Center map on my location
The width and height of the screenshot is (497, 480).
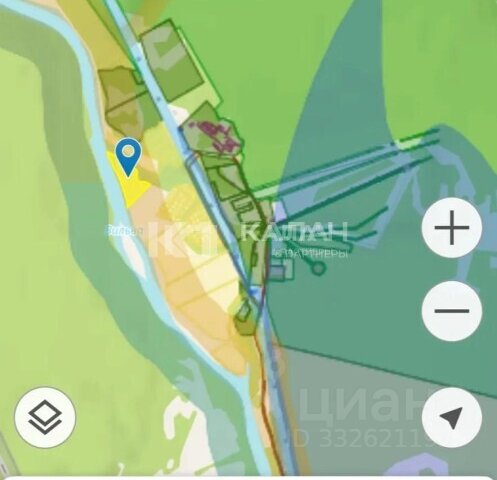[x=452, y=417]
